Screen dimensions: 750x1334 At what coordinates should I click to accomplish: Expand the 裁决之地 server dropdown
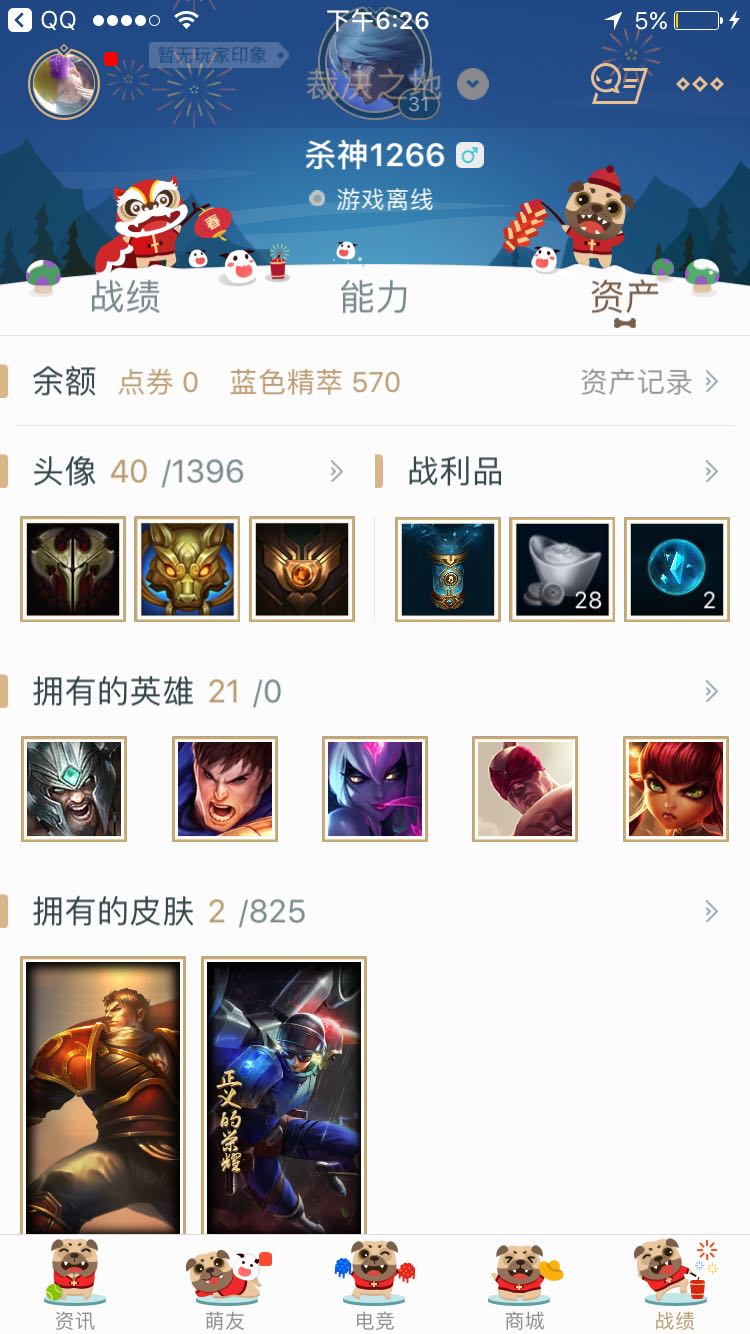click(x=473, y=84)
